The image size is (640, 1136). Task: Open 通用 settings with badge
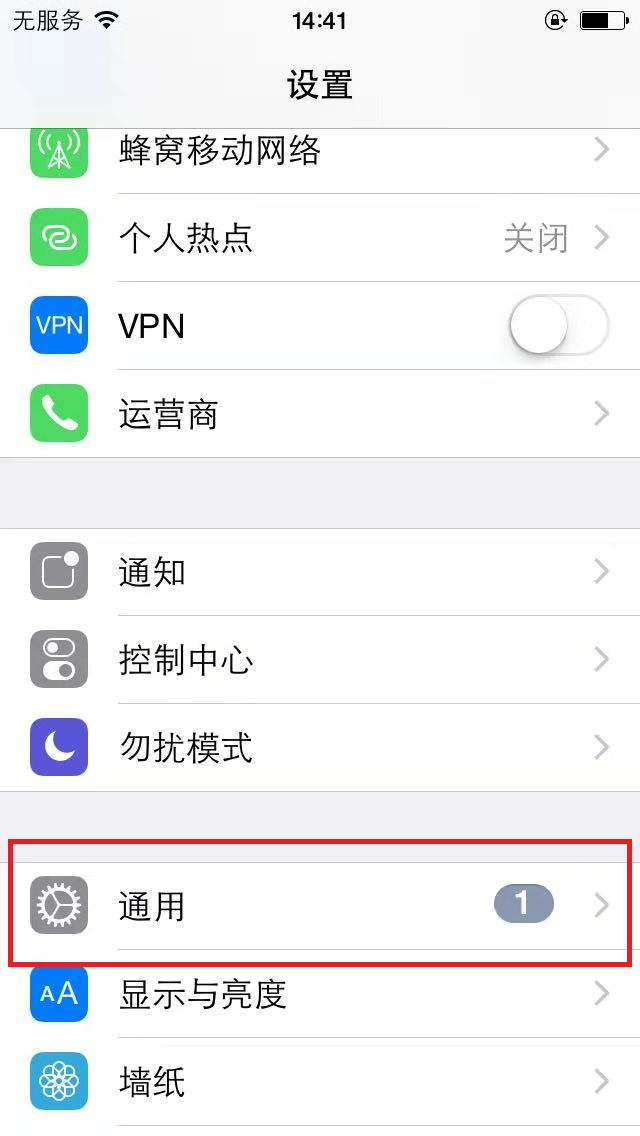click(x=320, y=905)
